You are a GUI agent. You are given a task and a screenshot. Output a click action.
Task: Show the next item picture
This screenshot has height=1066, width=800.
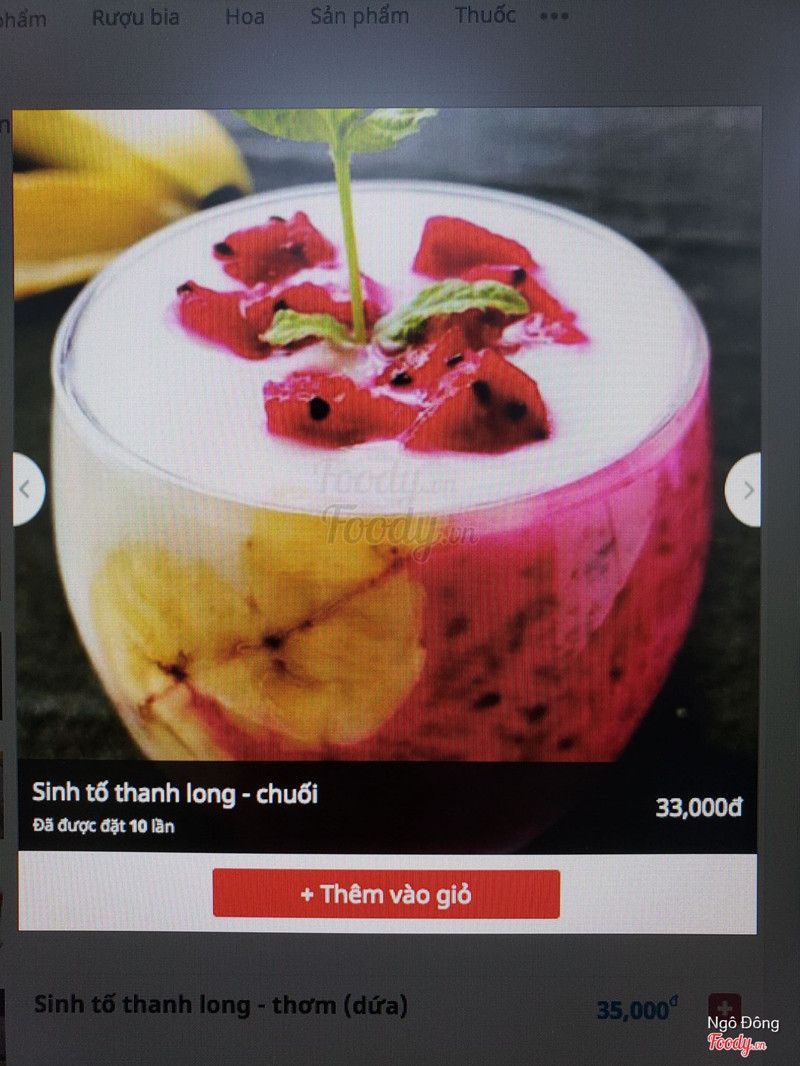pos(745,490)
